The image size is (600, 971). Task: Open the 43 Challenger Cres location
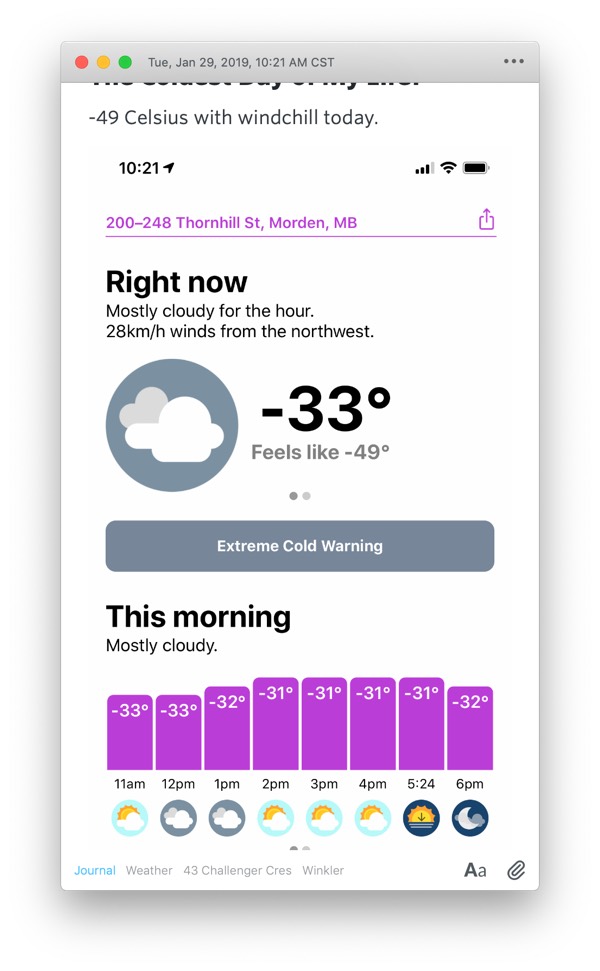click(x=237, y=870)
